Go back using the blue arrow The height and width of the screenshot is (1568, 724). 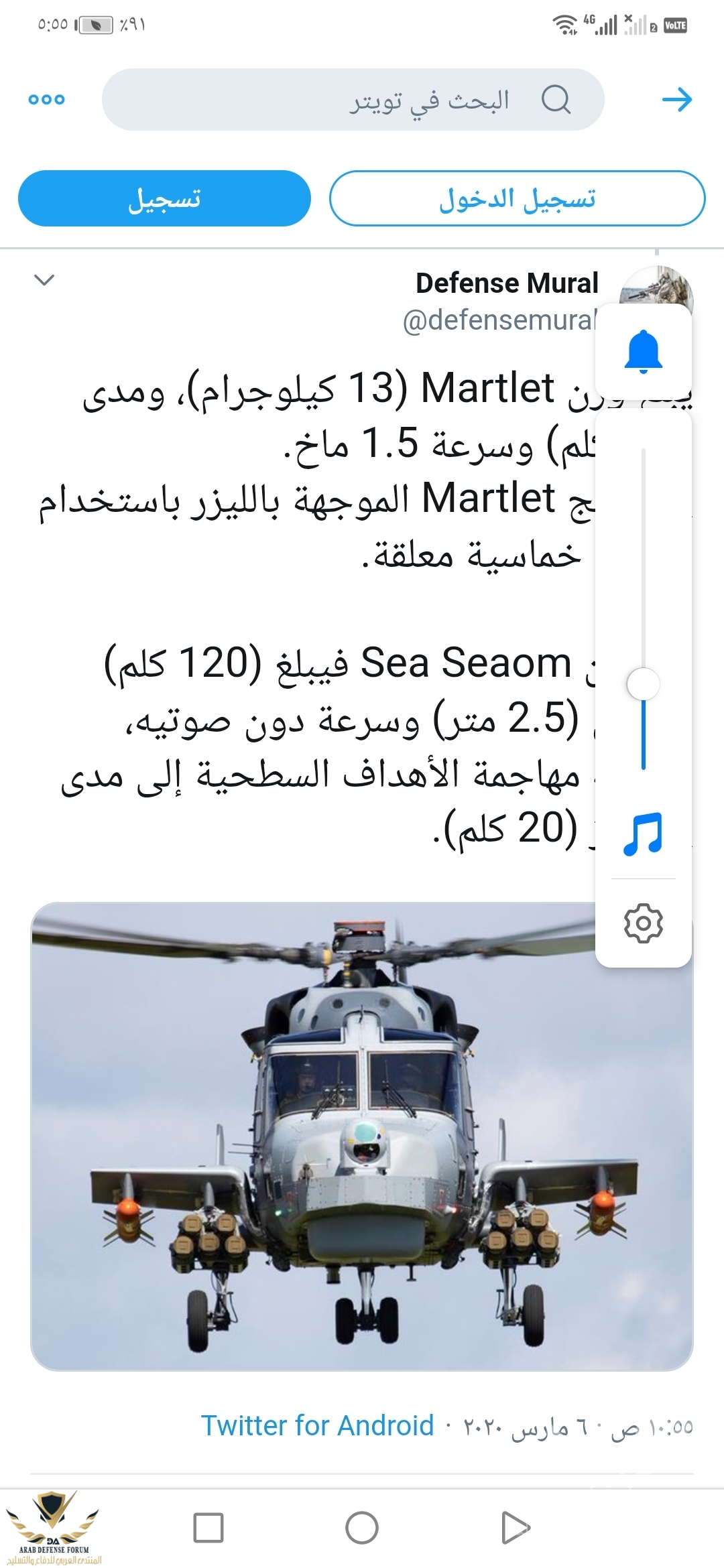point(676,100)
